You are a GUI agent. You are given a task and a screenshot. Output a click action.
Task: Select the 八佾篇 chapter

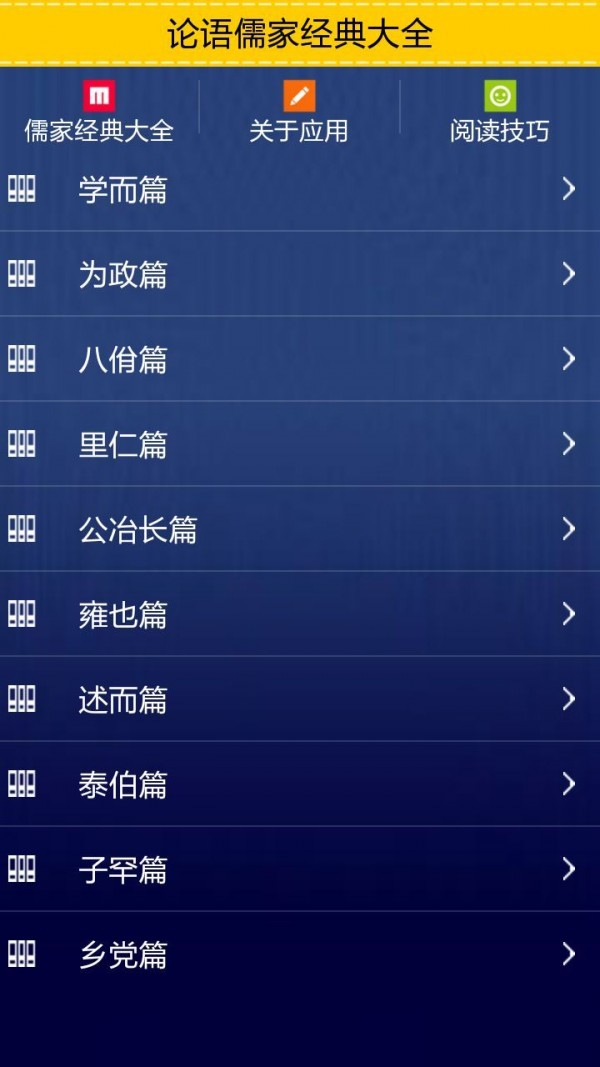click(300, 359)
